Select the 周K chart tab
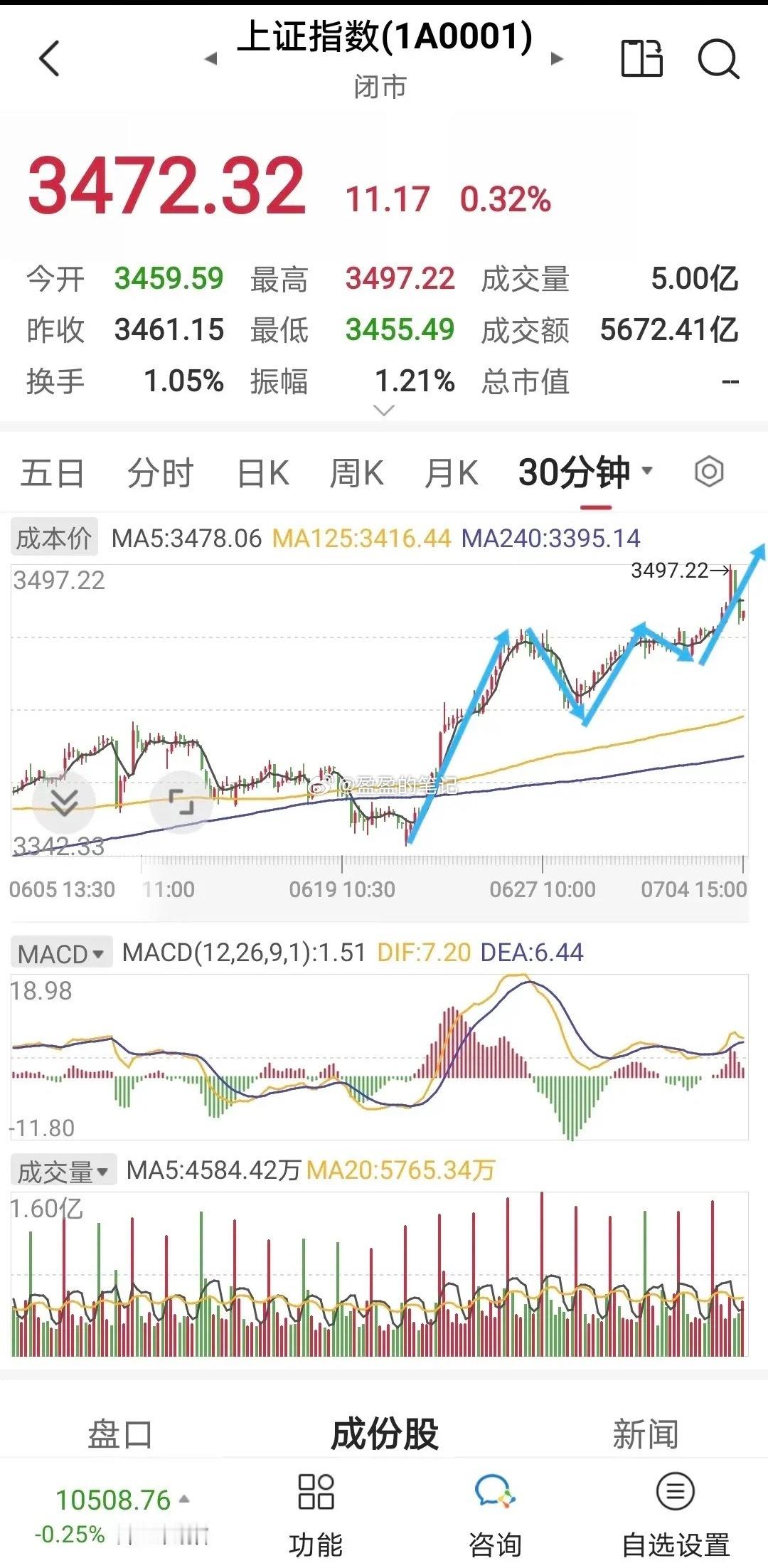This screenshot has height=1568, width=768. tap(356, 473)
